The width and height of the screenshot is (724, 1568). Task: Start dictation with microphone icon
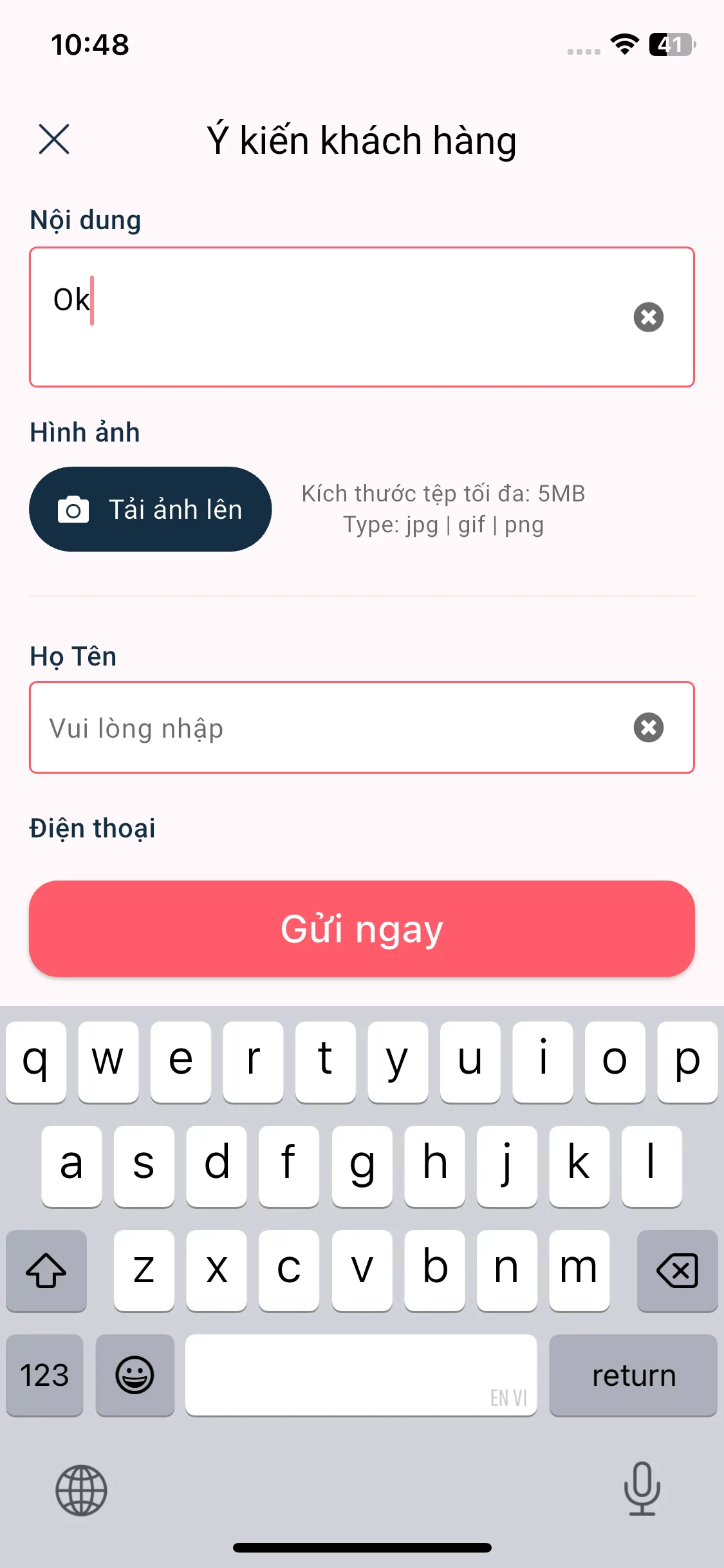[x=642, y=1488]
